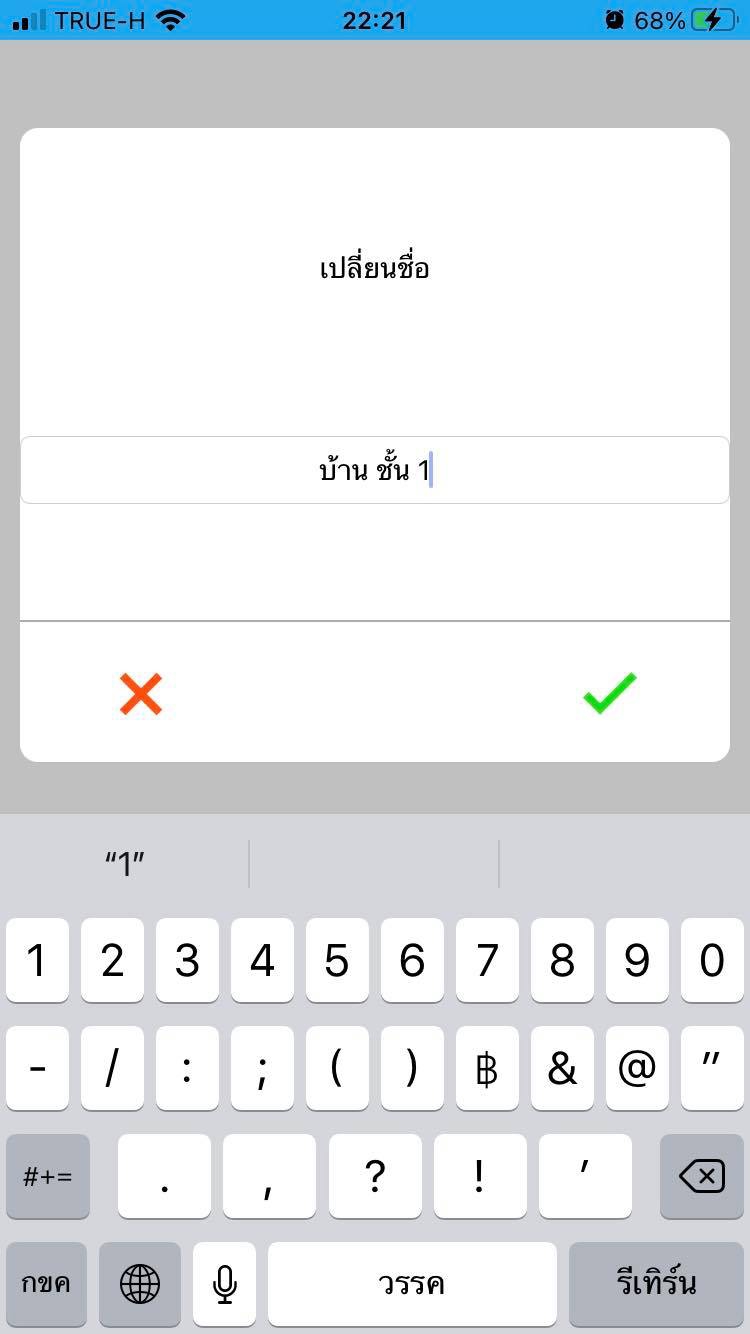The height and width of the screenshot is (1334, 750).
Task: Switch to the Thai letters keyboard (กขค)
Action: (46, 1283)
